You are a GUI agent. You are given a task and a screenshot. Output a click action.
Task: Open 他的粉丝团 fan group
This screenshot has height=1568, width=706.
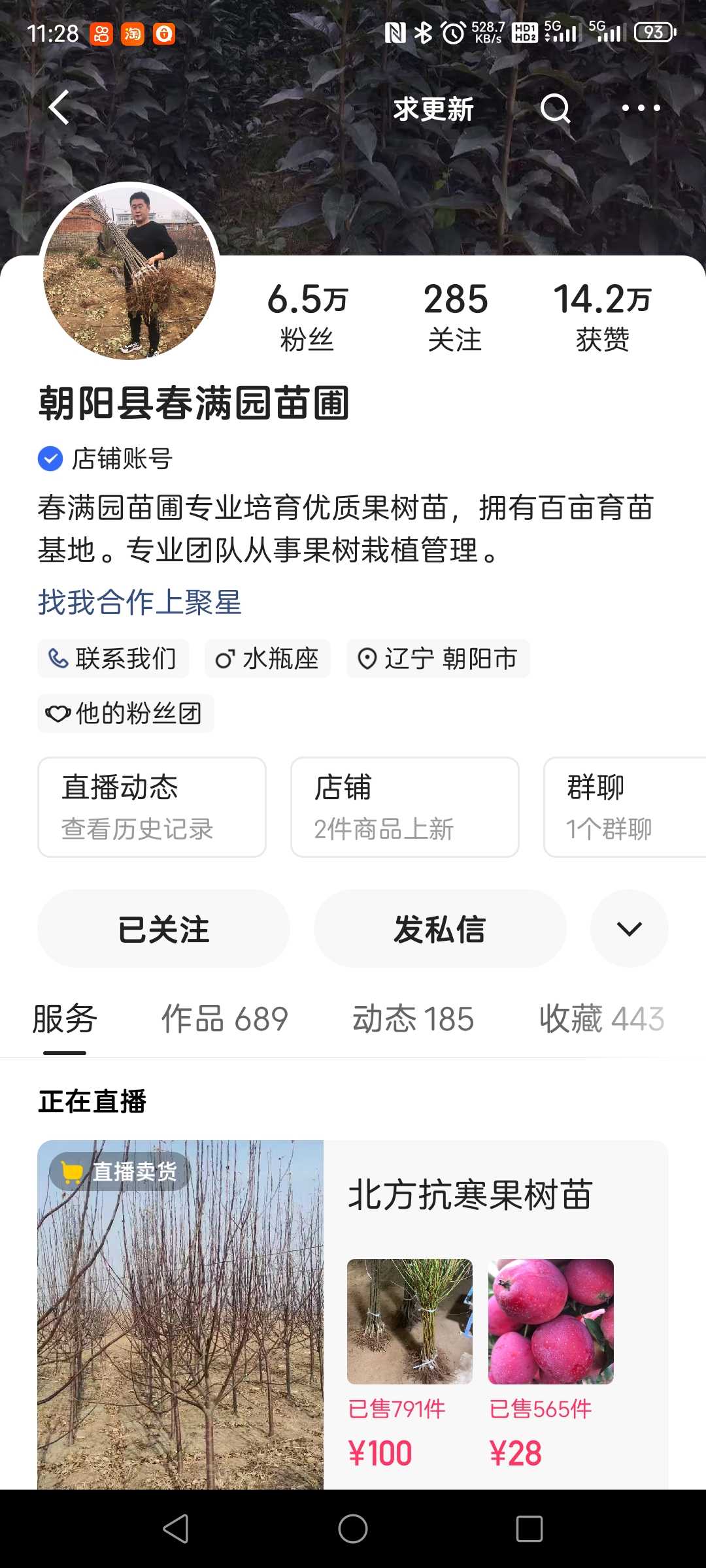(126, 713)
